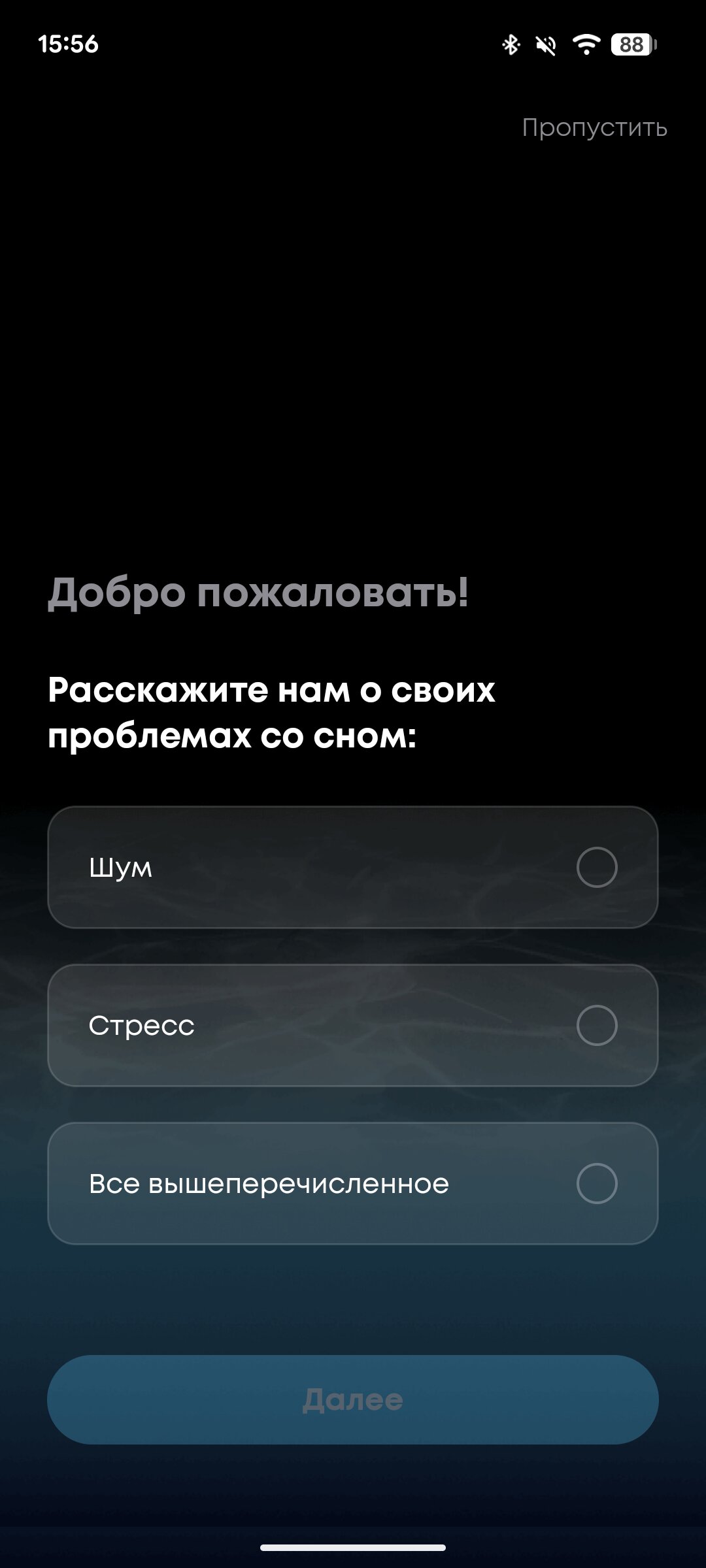Select the Шум option

pos(353,867)
